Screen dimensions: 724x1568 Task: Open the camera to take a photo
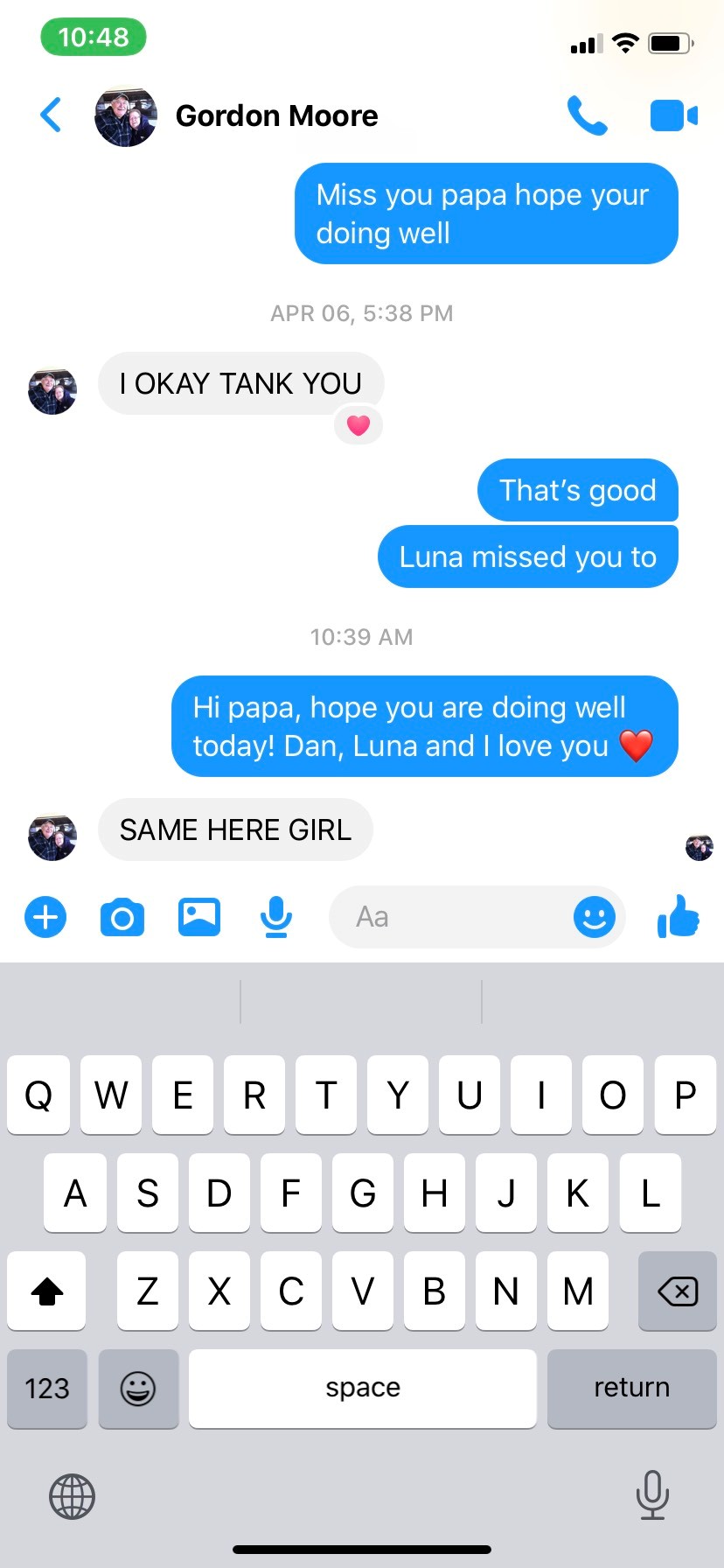[122, 917]
